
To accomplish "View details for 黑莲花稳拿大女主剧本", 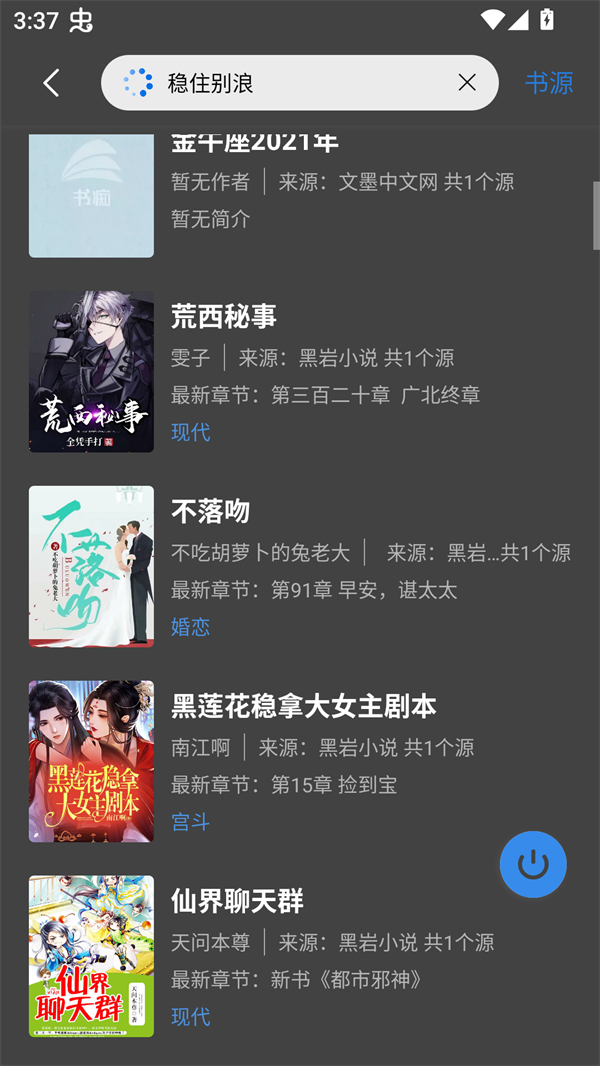I will click(300, 761).
